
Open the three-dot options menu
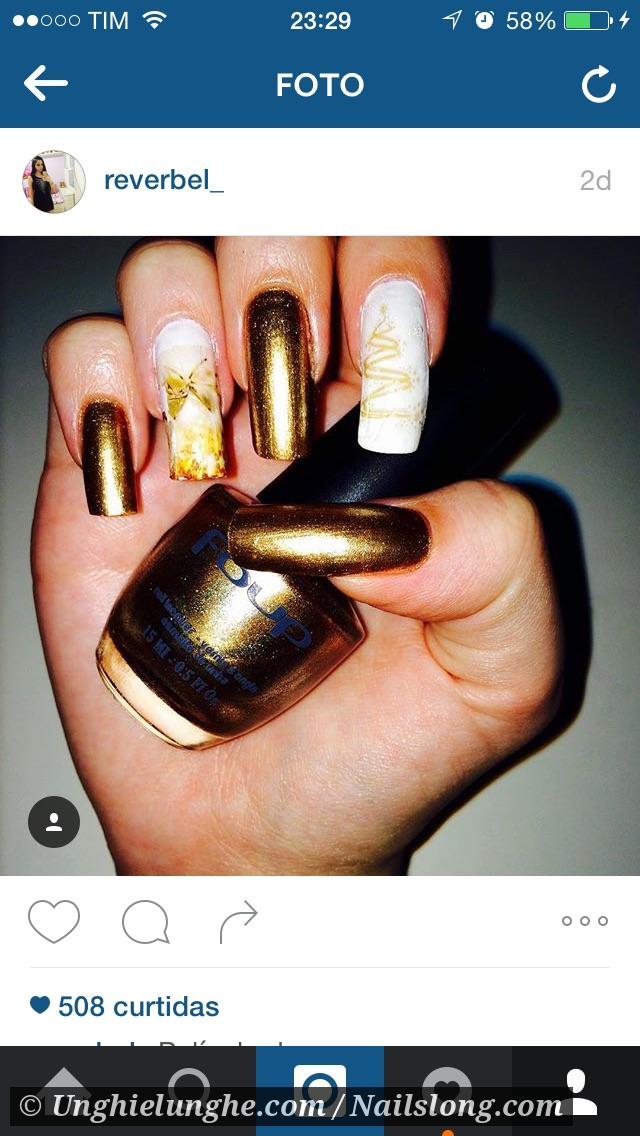pos(585,921)
